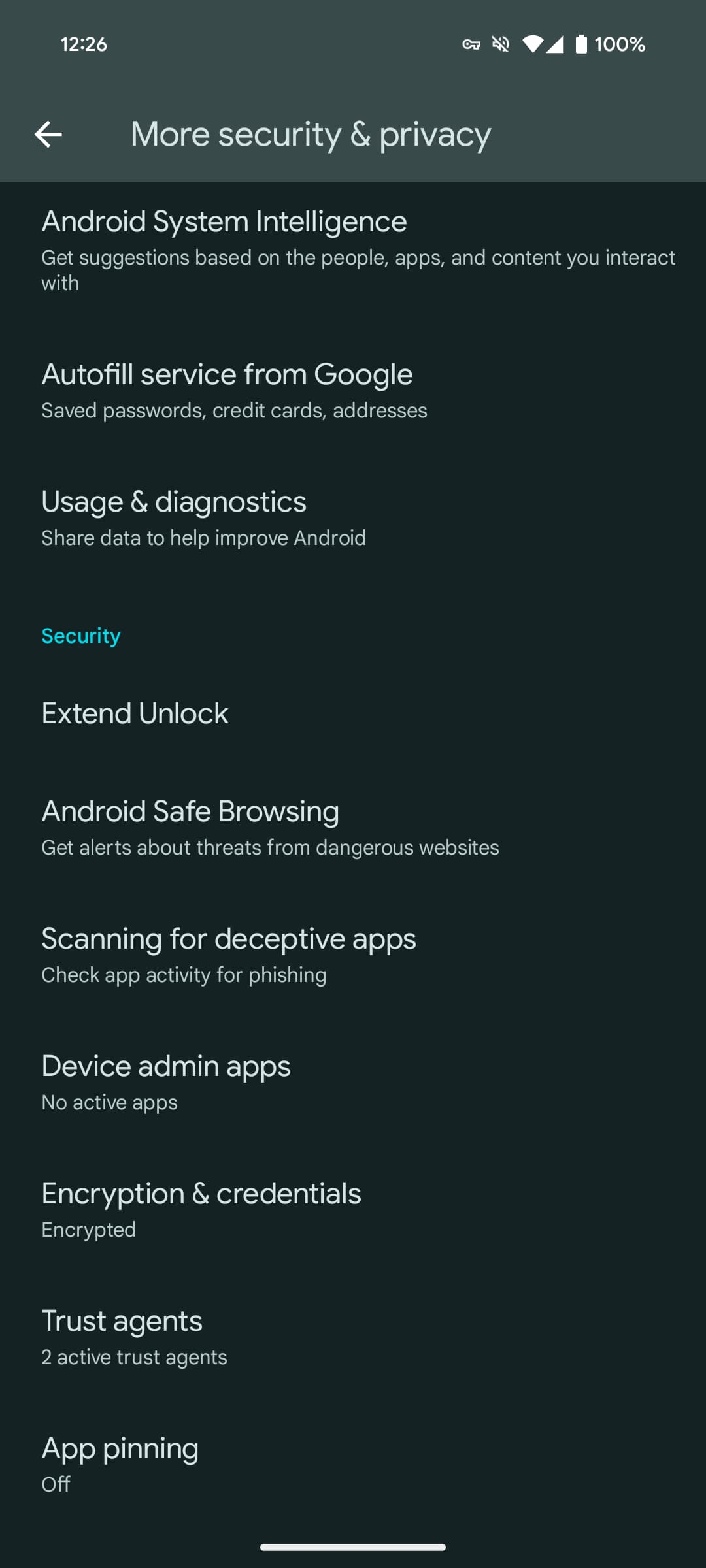Open Extend Unlock settings

point(353,713)
